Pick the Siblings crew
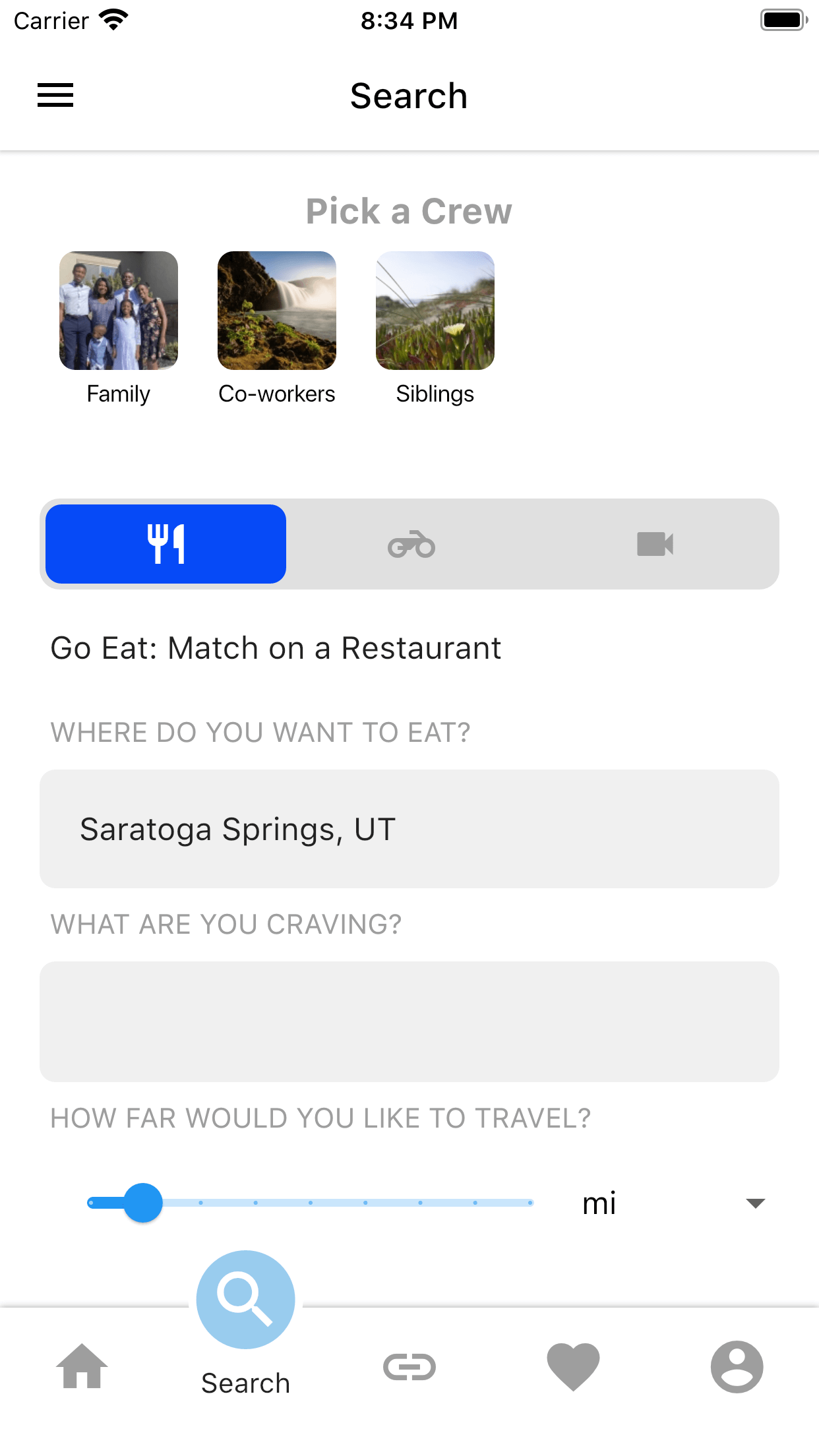The image size is (819, 1456). [435, 311]
